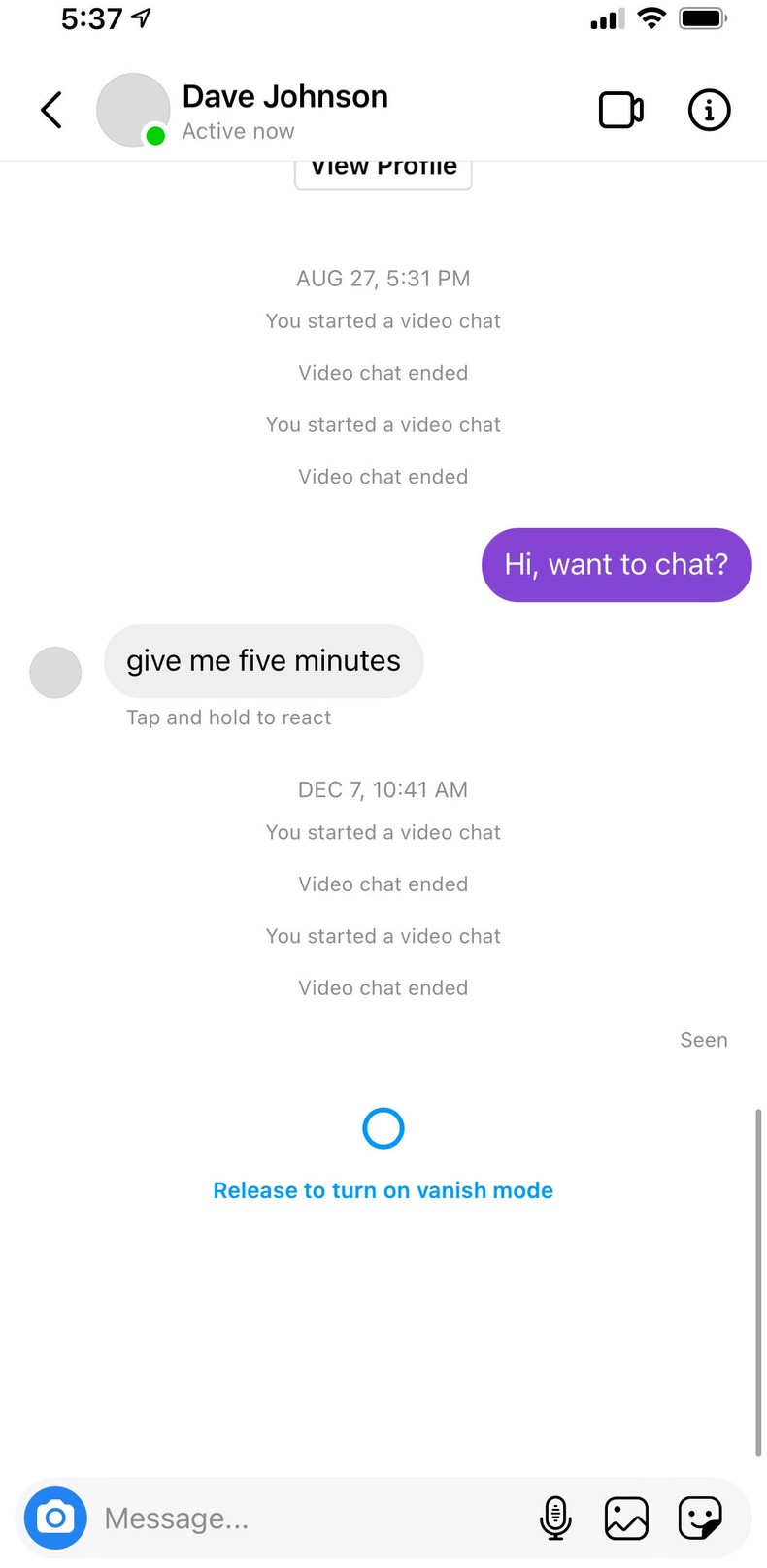Tap the 'Seen' receipt label
Screen dimensions: 767x1568
703,1039
